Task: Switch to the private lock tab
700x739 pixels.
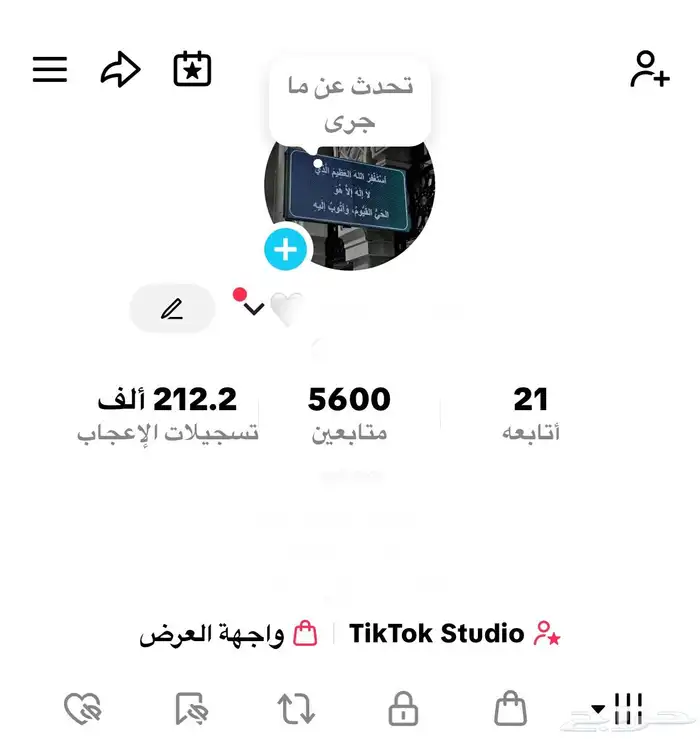Action: (x=403, y=709)
